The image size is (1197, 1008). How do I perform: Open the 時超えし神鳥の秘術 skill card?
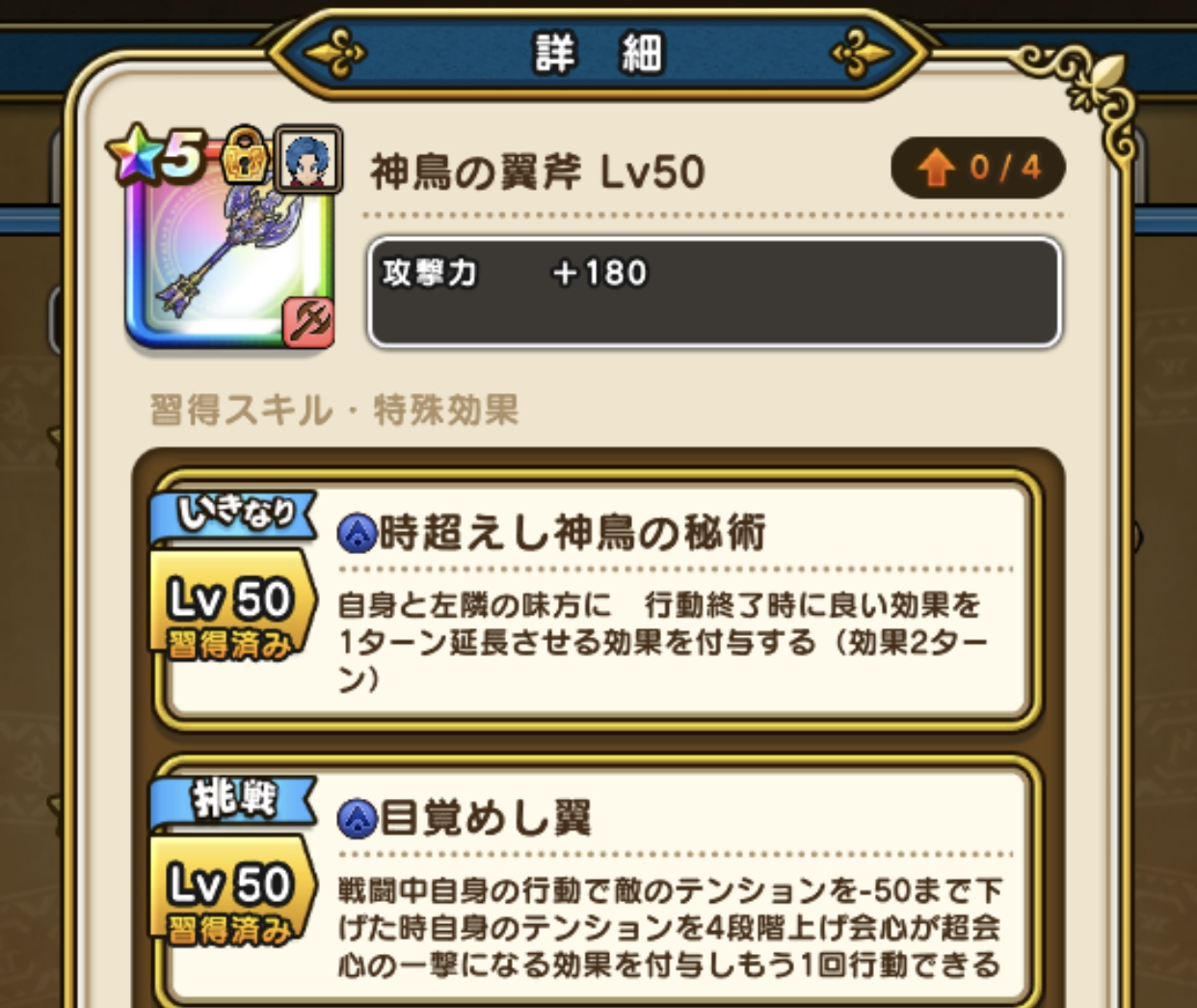coord(598,599)
